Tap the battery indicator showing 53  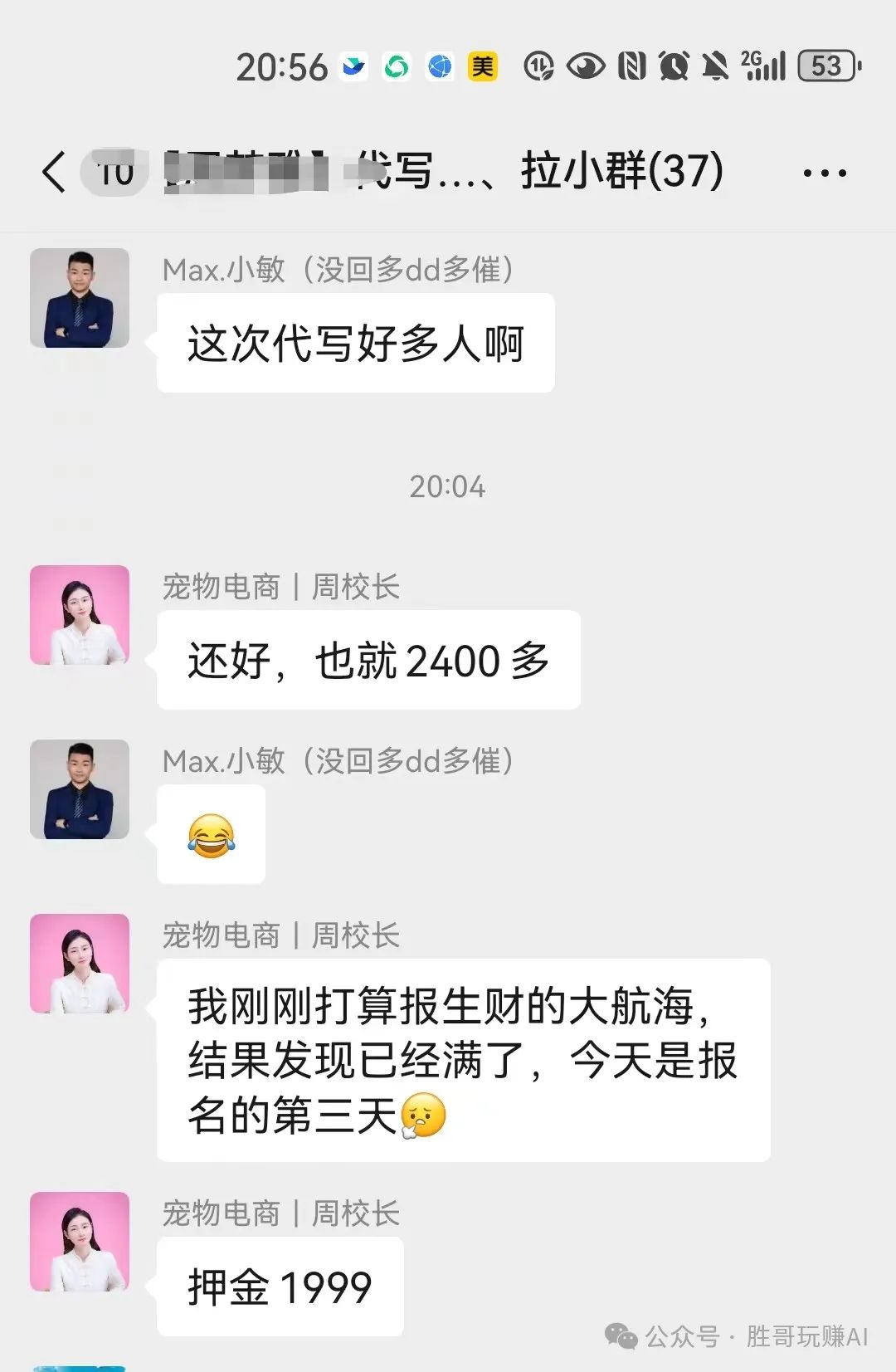[x=825, y=65]
